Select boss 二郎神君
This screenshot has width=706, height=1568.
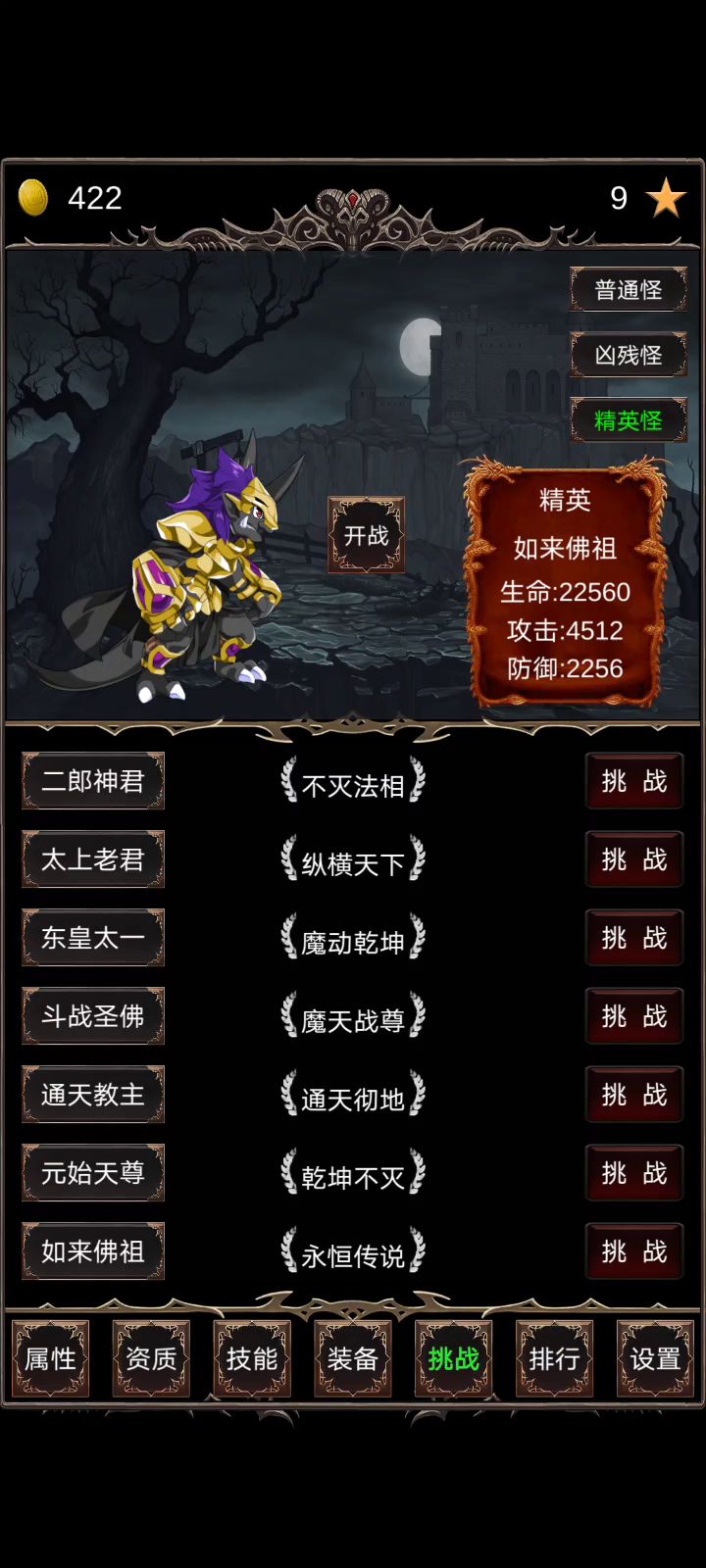coord(93,781)
